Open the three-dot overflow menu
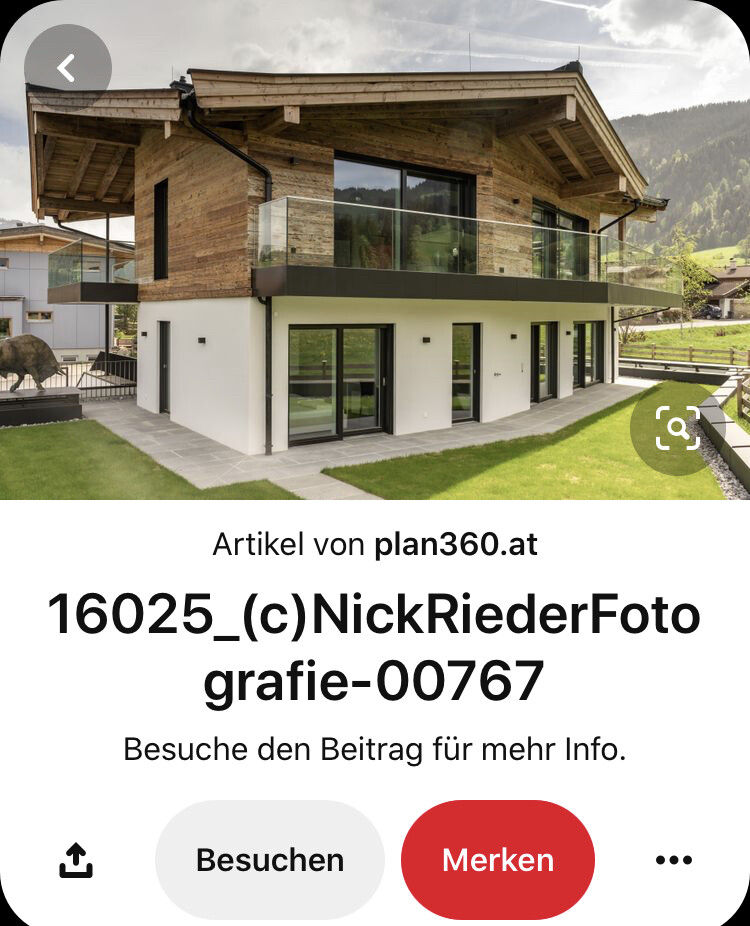Image resolution: width=750 pixels, height=926 pixels. [x=673, y=860]
